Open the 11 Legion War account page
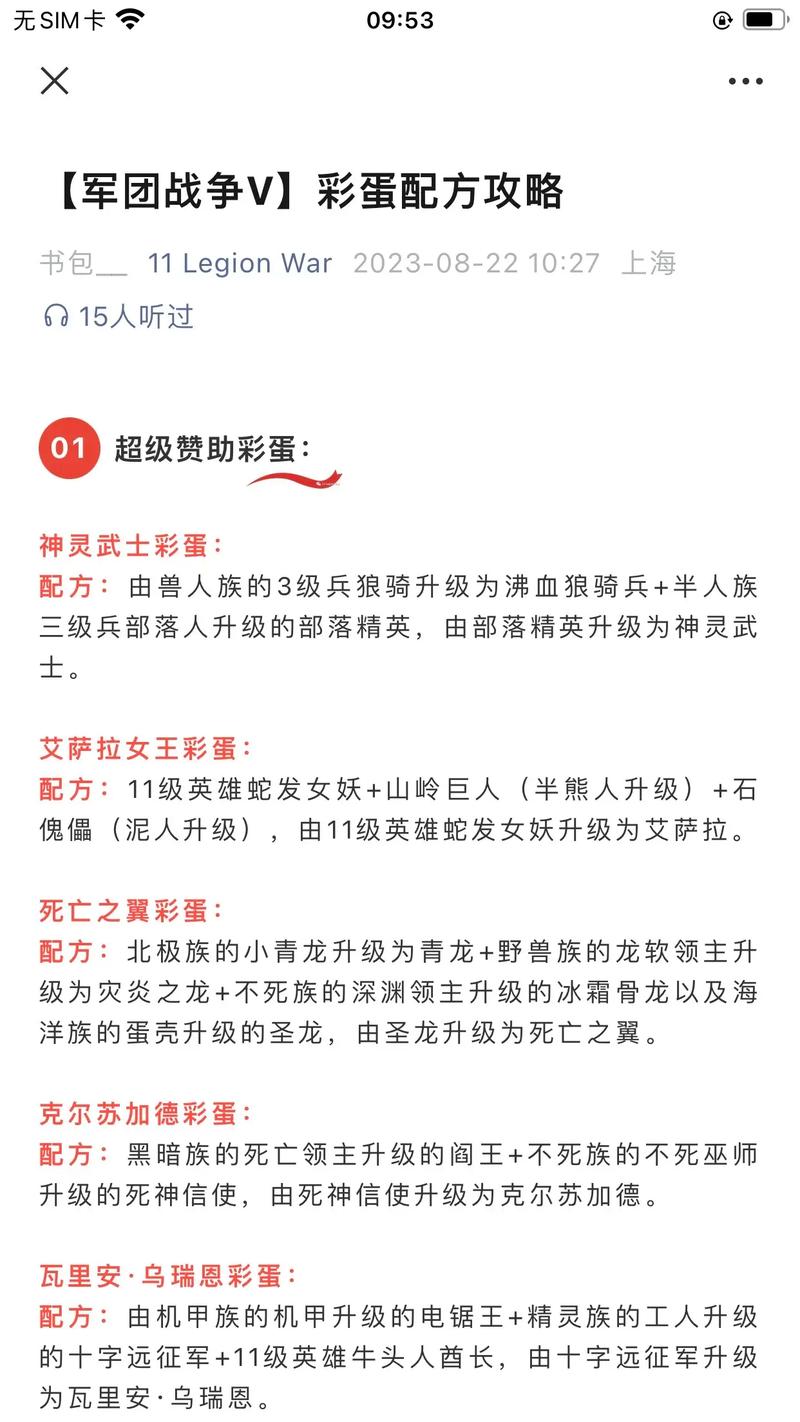The width and height of the screenshot is (800, 1422). pos(240,262)
